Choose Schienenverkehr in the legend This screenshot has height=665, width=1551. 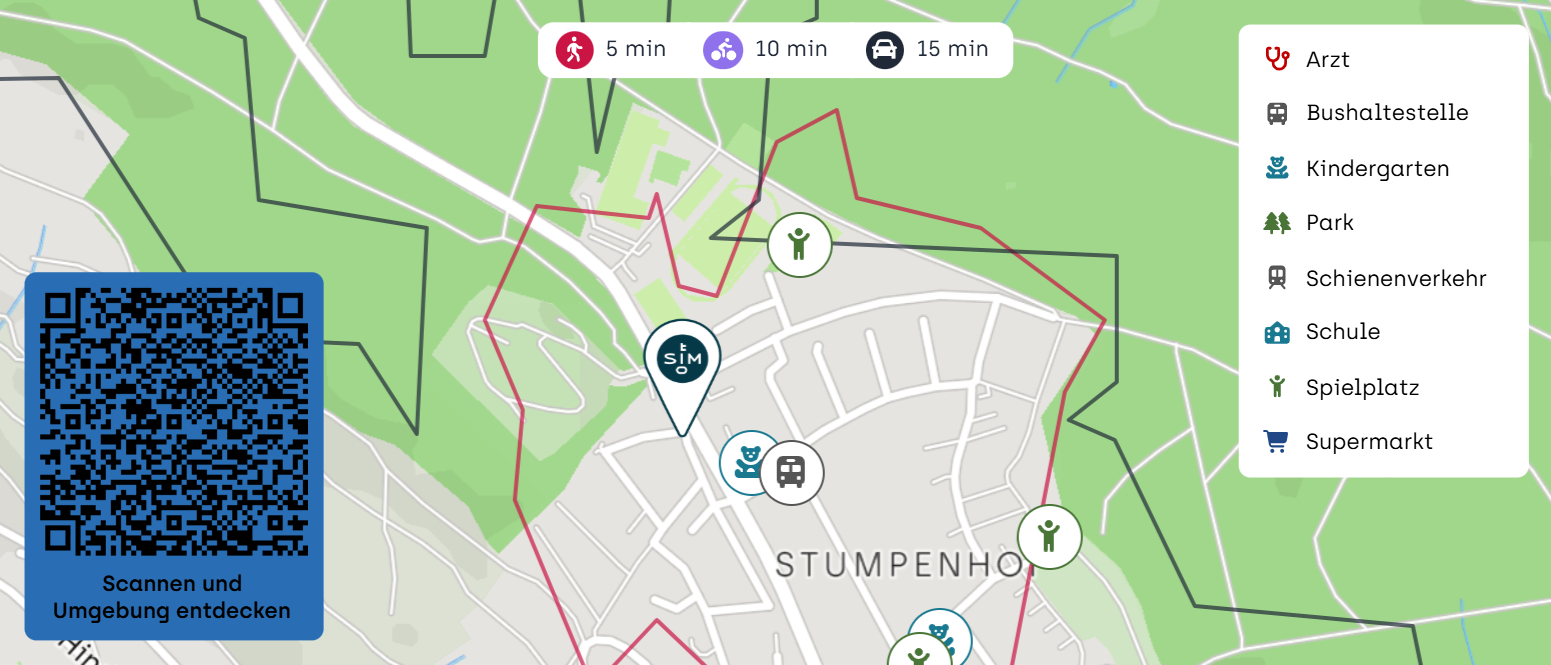coord(1395,278)
